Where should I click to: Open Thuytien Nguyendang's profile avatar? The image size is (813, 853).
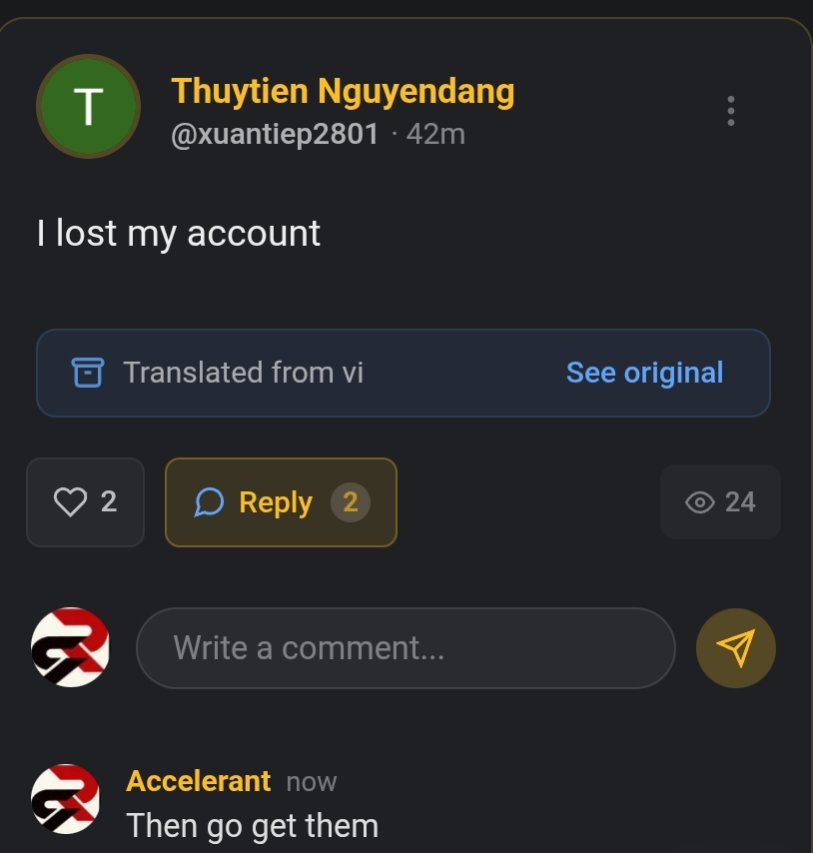[88, 106]
